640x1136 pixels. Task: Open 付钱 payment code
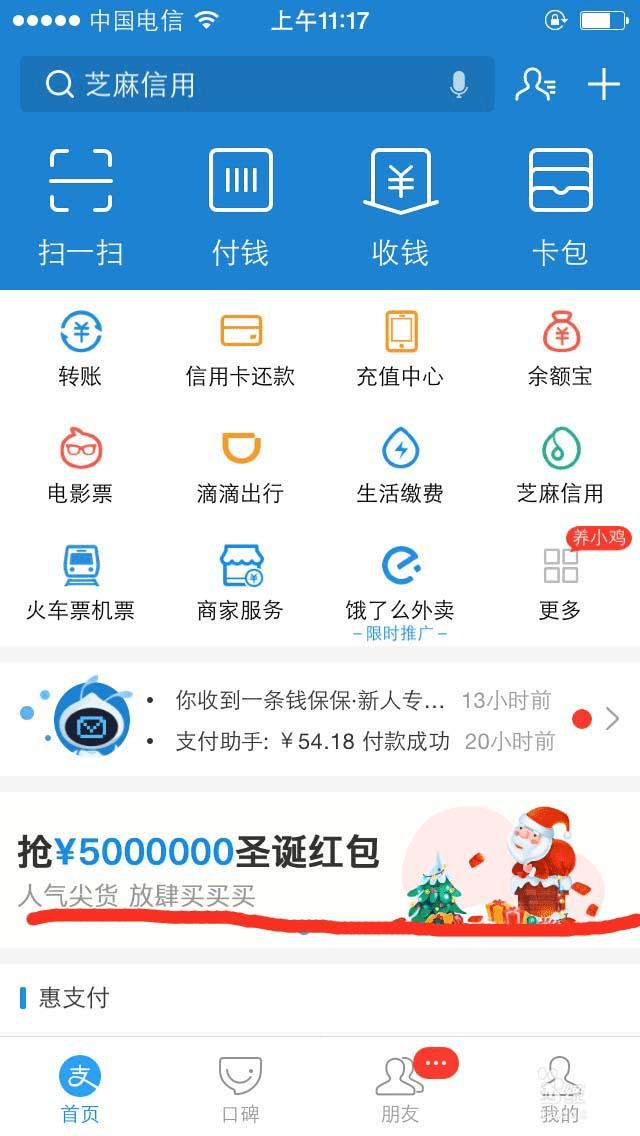tap(240, 205)
